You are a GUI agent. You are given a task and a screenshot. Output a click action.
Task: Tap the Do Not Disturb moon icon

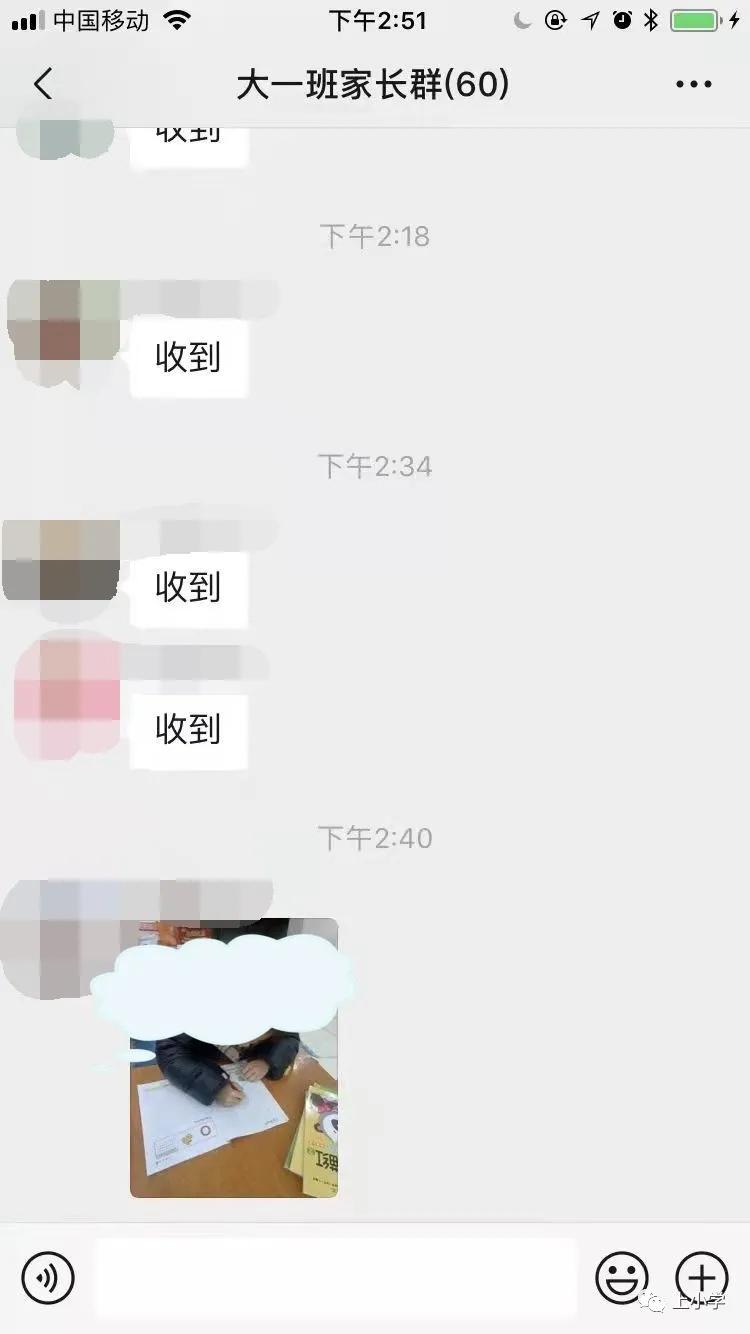(522, 20)
